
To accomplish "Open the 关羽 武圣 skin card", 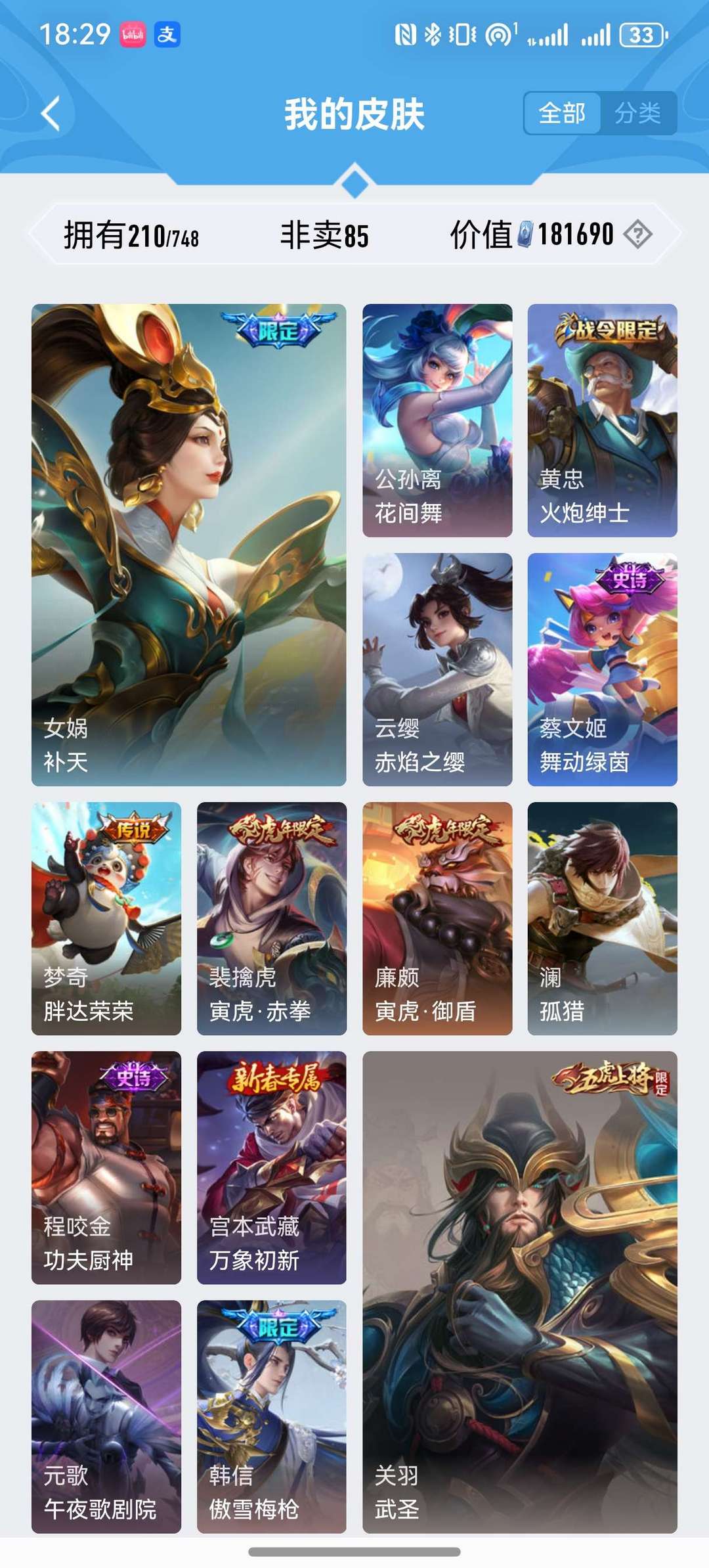I will (519, 1291).
